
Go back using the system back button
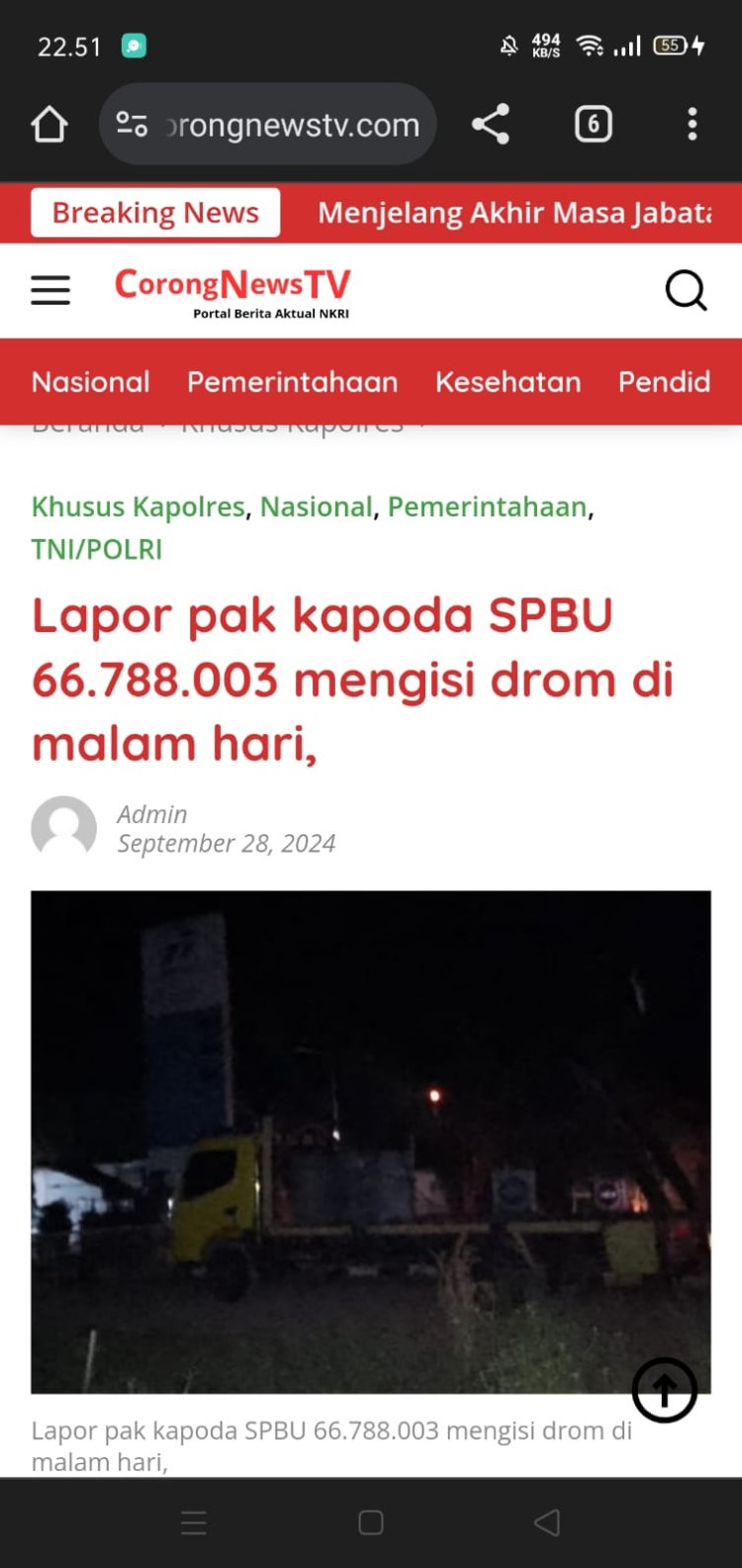pyautogui.click(x=547, y=1522)
